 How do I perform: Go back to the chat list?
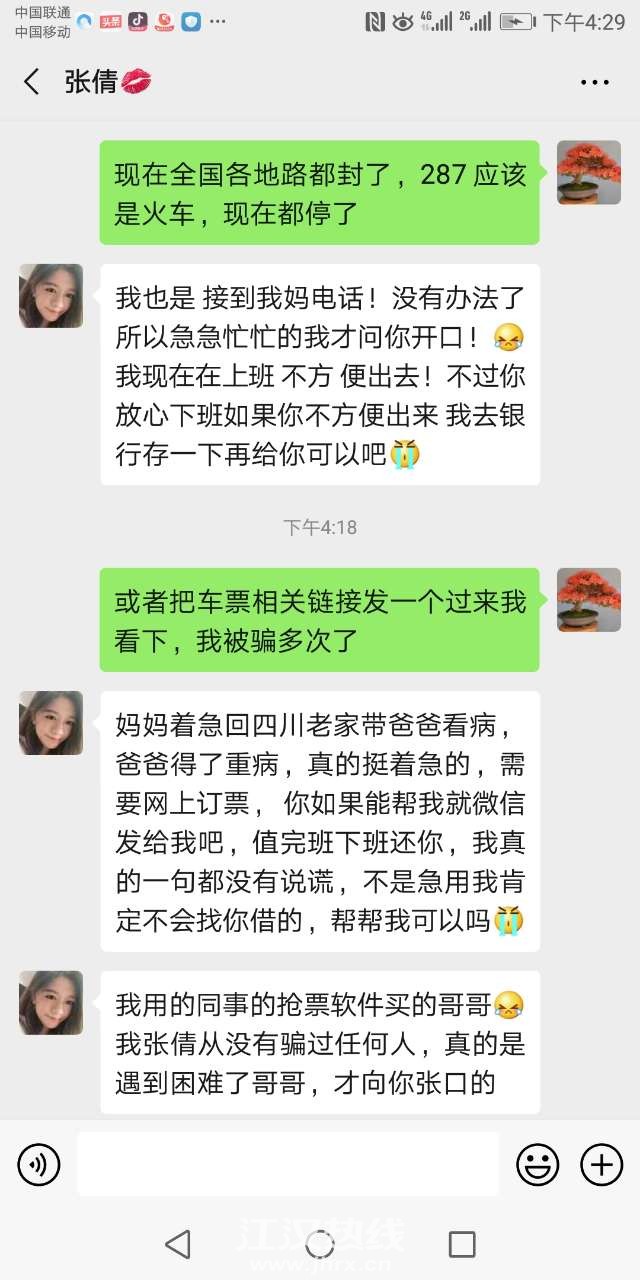[32, 82]
